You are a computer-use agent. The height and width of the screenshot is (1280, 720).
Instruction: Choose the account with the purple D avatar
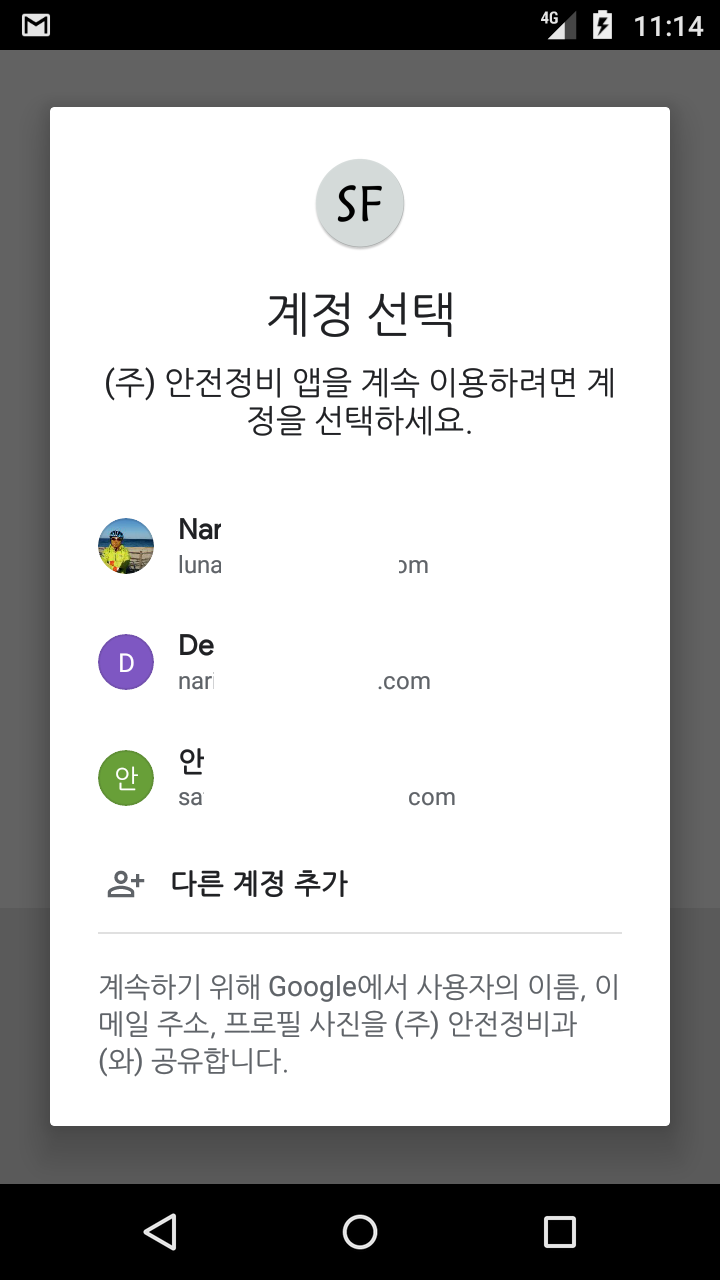360,662
